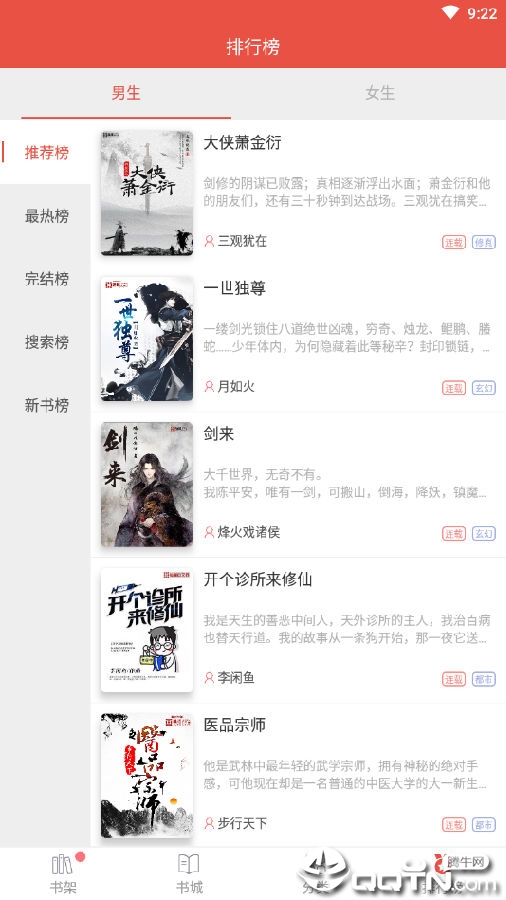Open the book 医品宗师

pyautogui.click(x=298, y=775)
